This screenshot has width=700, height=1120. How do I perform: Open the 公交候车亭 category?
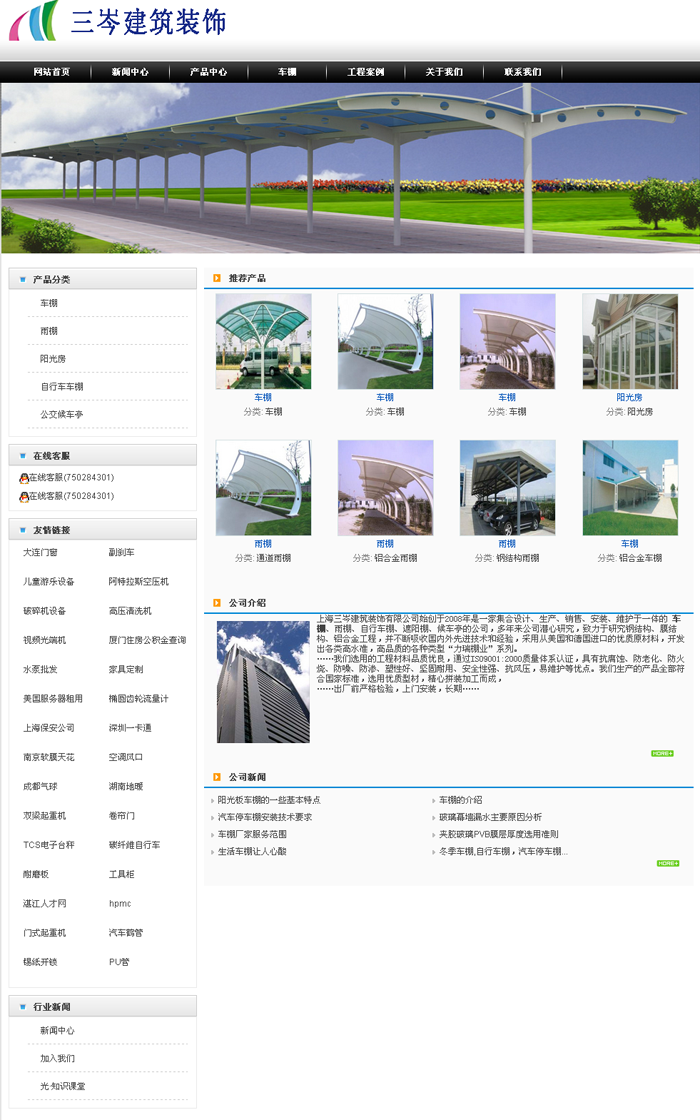click(62, 414)
